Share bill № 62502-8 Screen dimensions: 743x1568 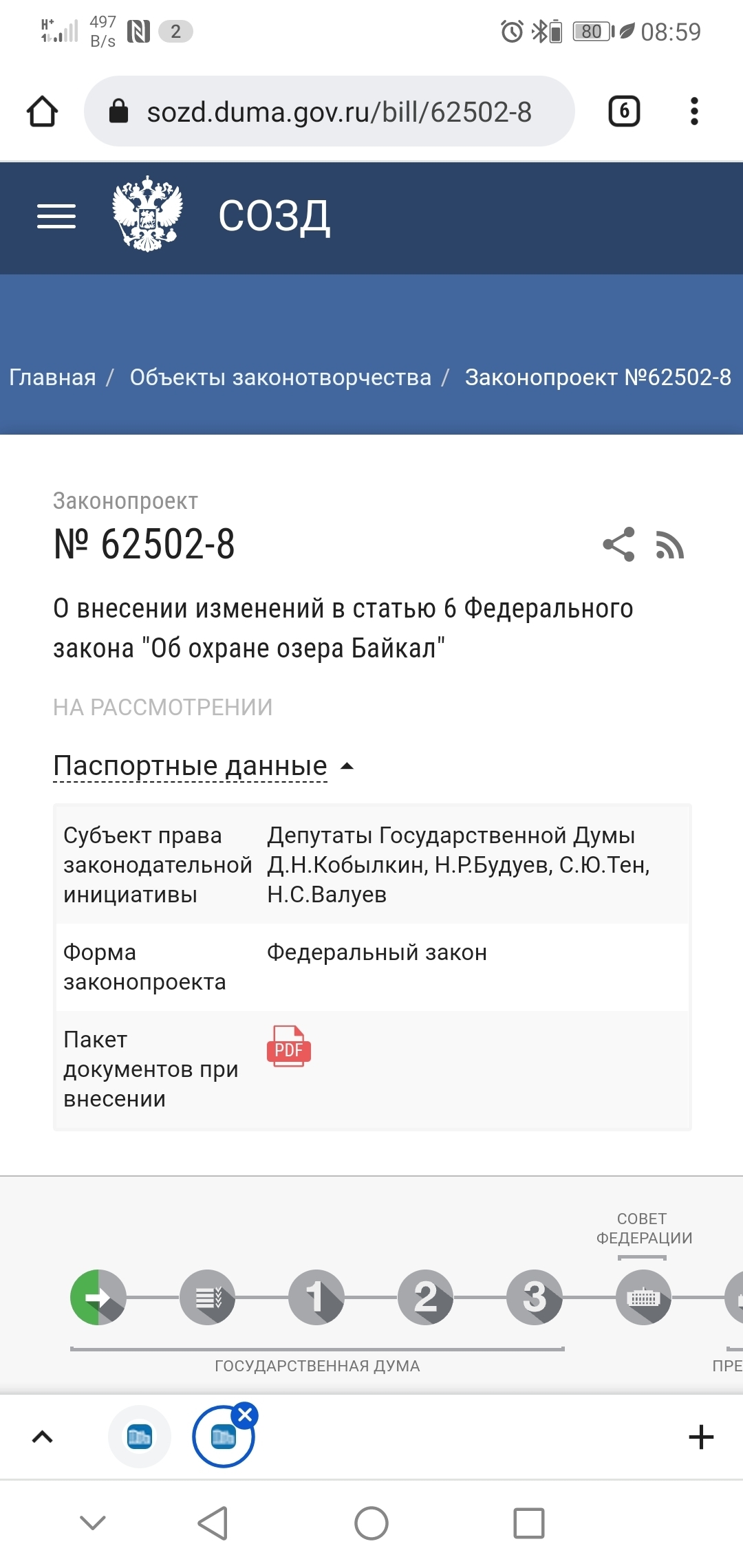(x=618, y=545)
